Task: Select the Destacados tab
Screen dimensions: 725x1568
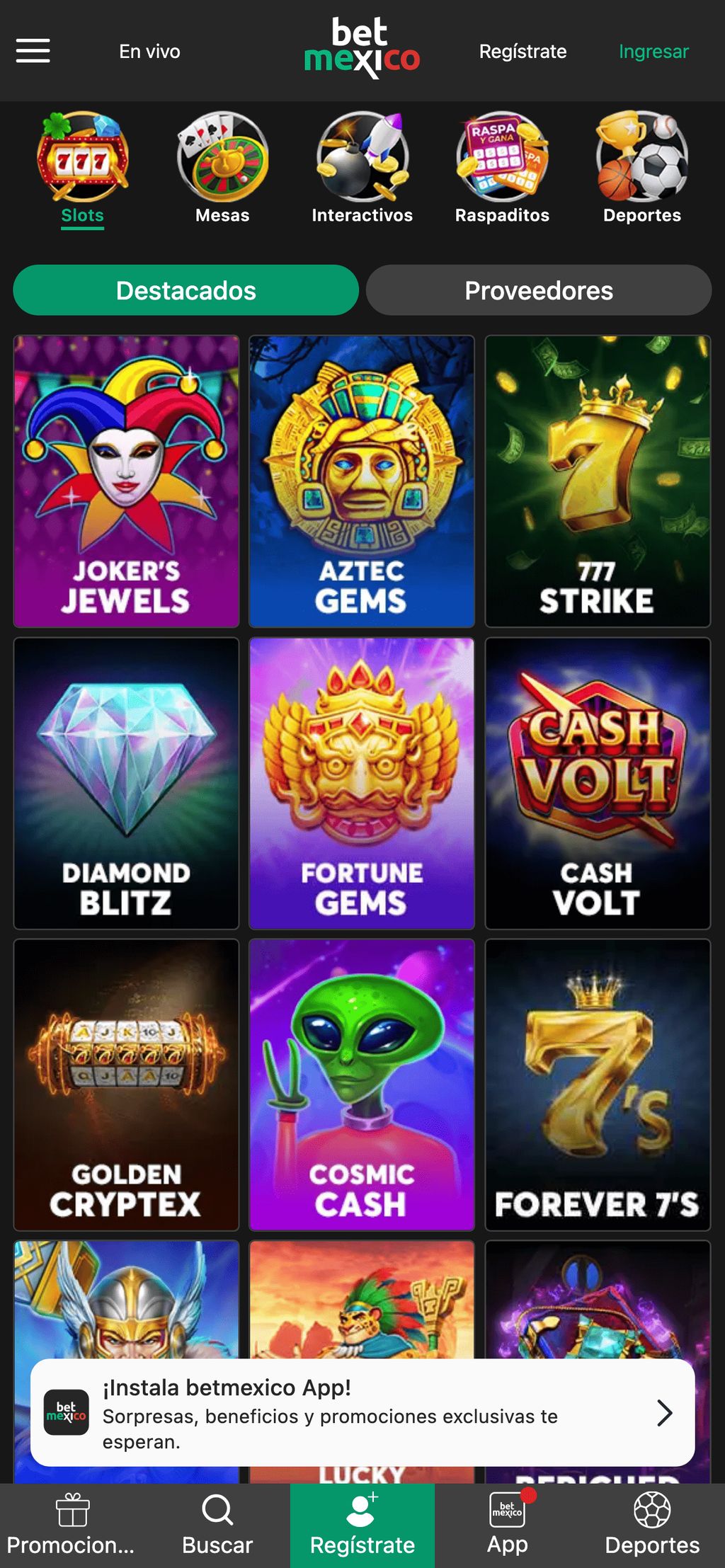Action: (x=185, y=290)
